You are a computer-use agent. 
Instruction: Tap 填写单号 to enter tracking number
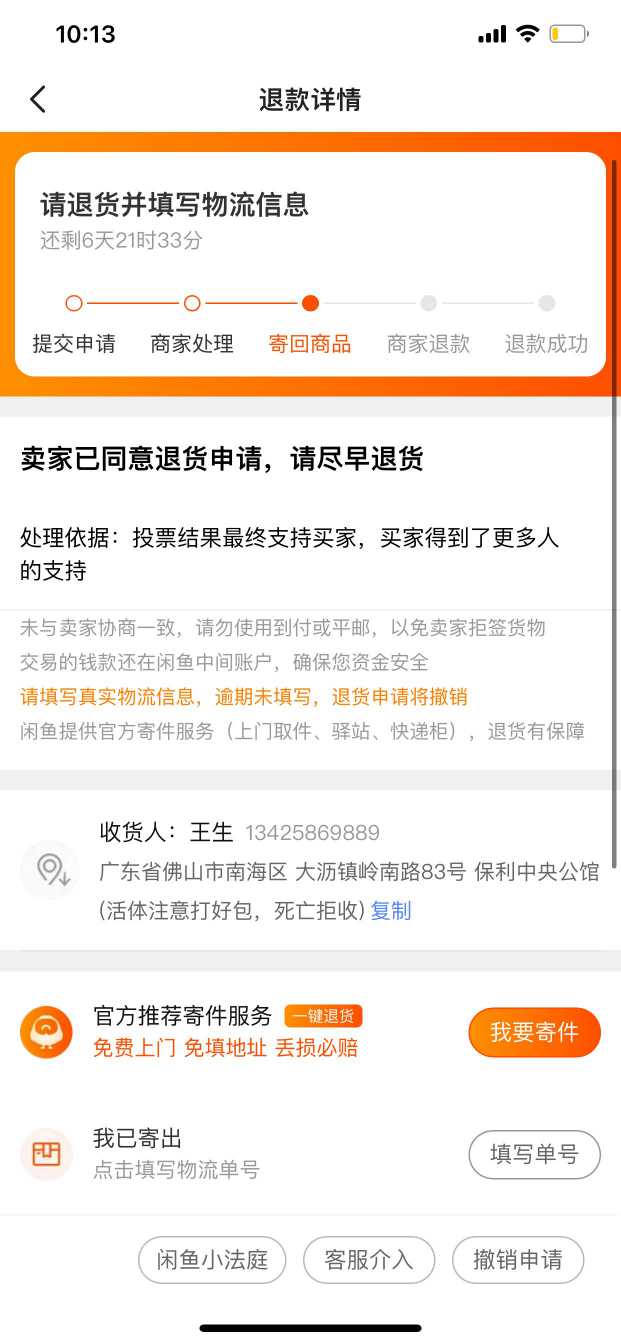pos(534,1154)
